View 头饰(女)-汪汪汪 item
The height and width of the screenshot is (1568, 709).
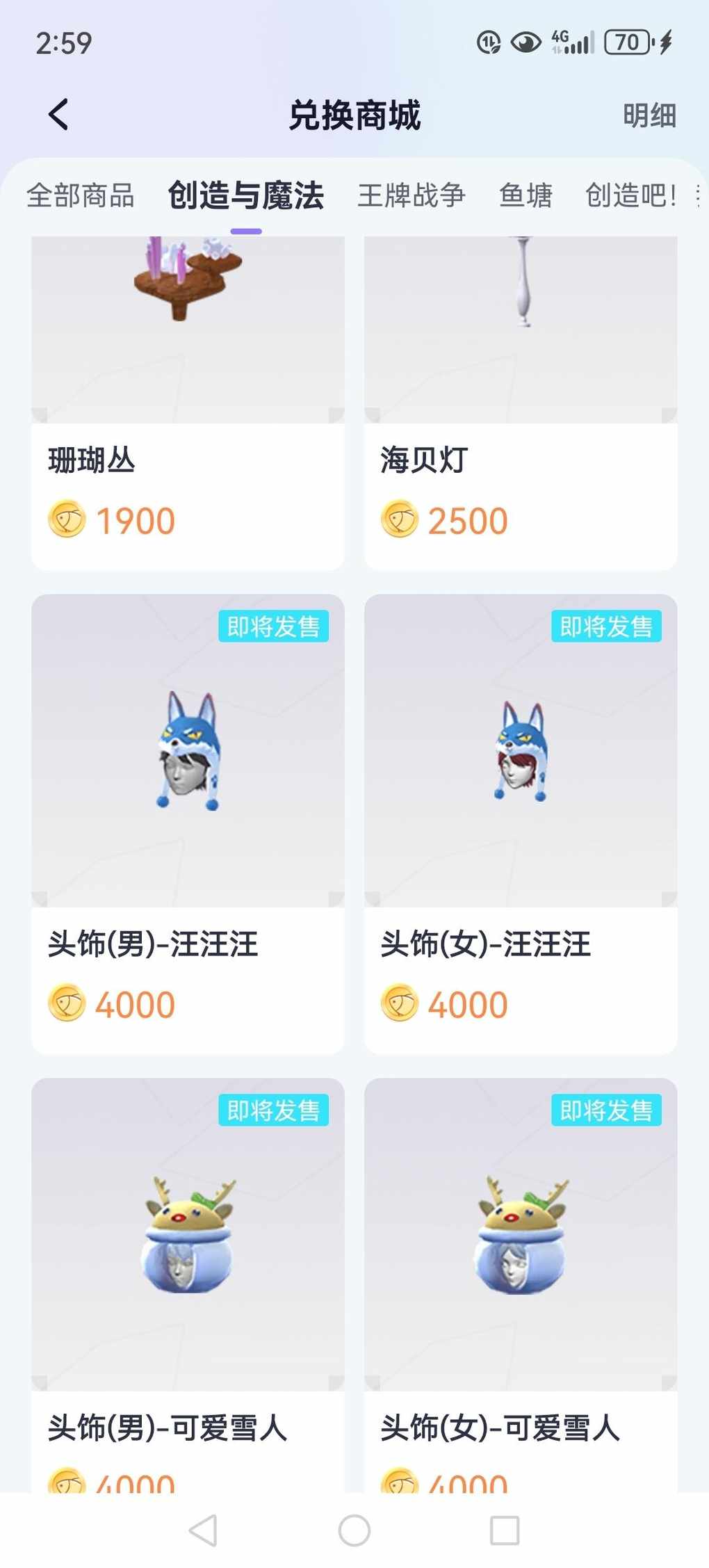(x=521, y=824)
